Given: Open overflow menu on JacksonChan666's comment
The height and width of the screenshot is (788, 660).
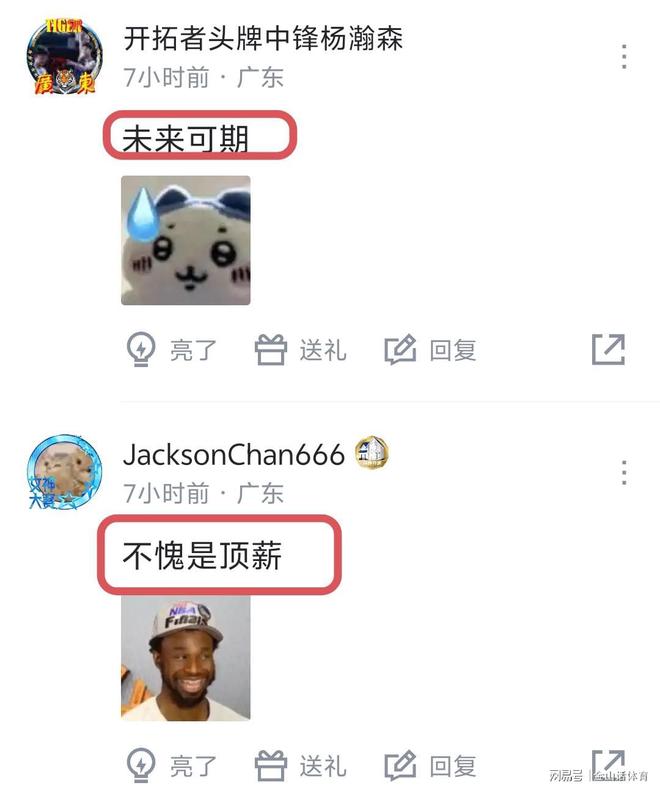Looking at the screenshot, I should [x=624, y=472].
